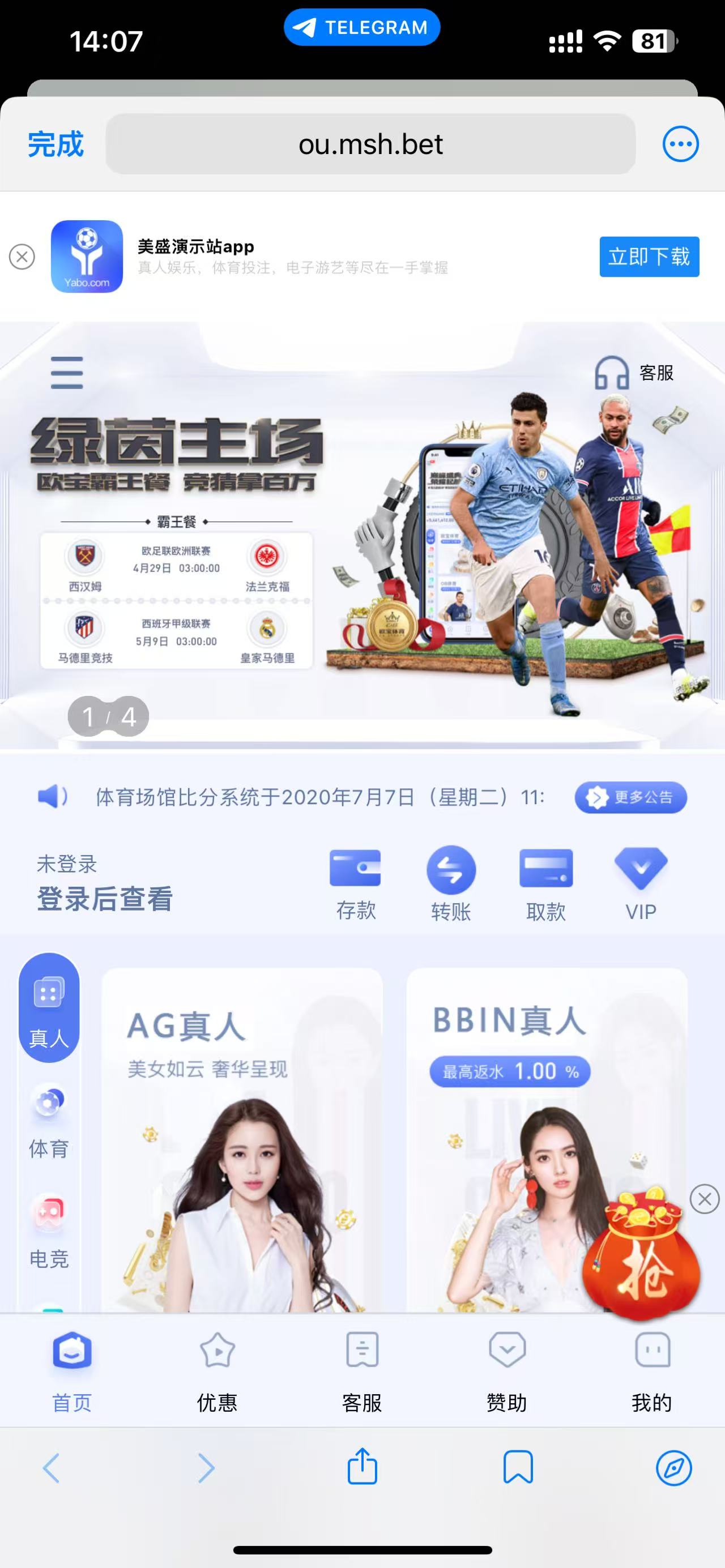Open the browser more options menu
This screenshot has height=1568, width=725.
680,144
